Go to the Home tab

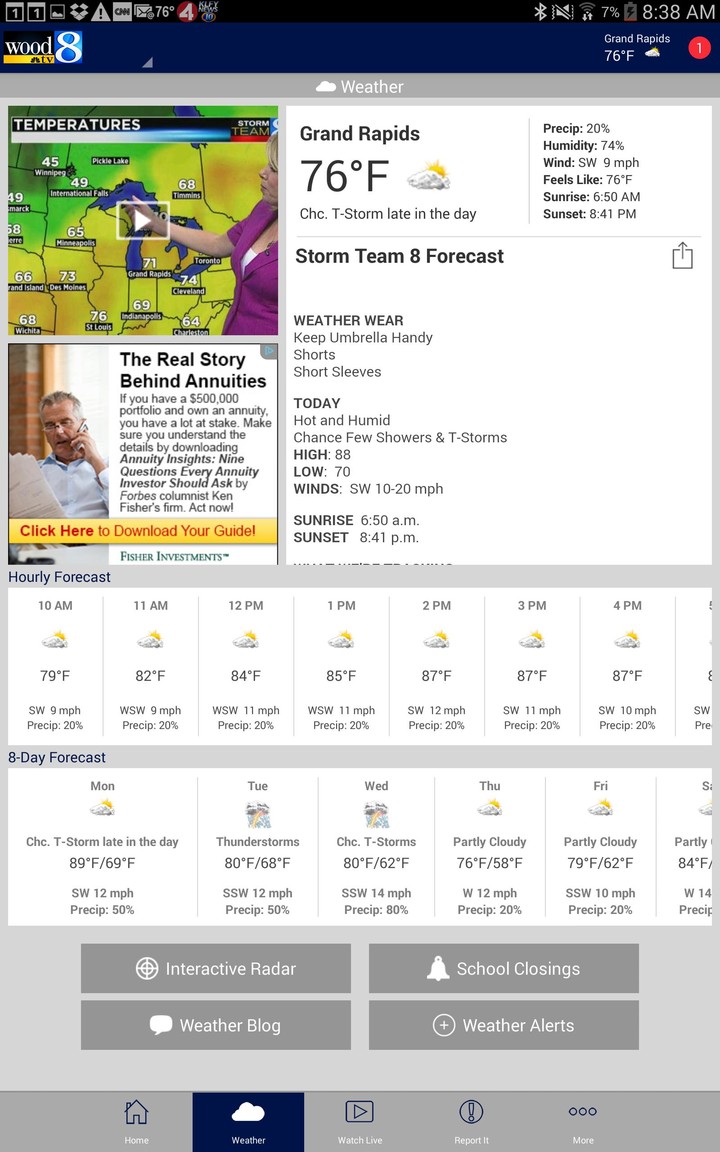pyautogui.click(x=136, y=1121)
